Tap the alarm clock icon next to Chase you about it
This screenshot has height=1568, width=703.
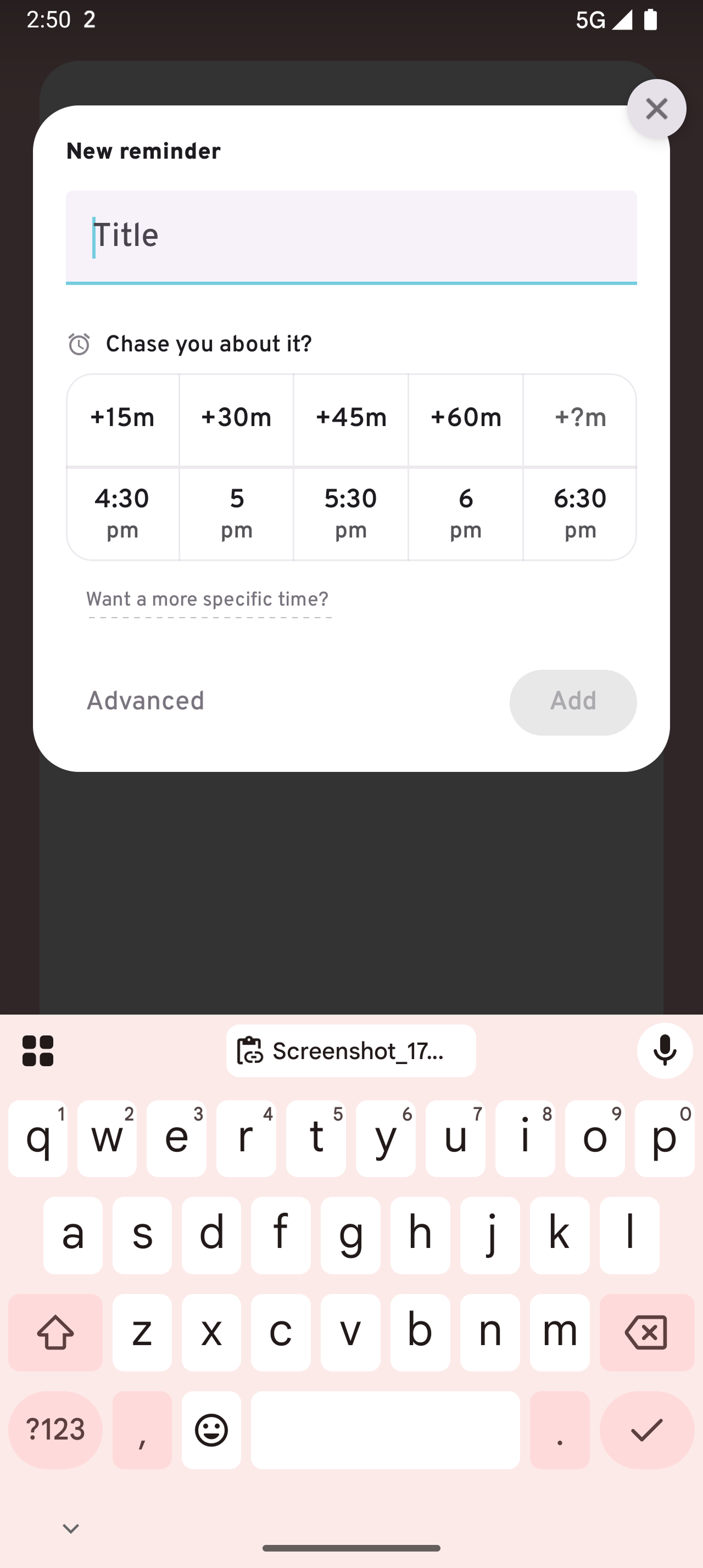coord(79,345)
